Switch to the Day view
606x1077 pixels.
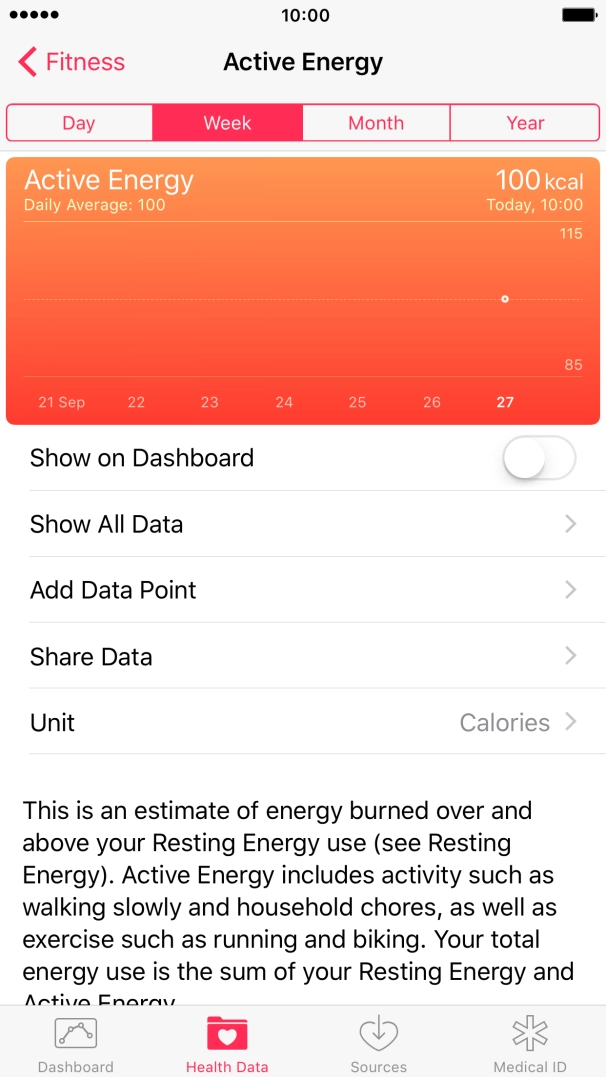click(79, 123)
